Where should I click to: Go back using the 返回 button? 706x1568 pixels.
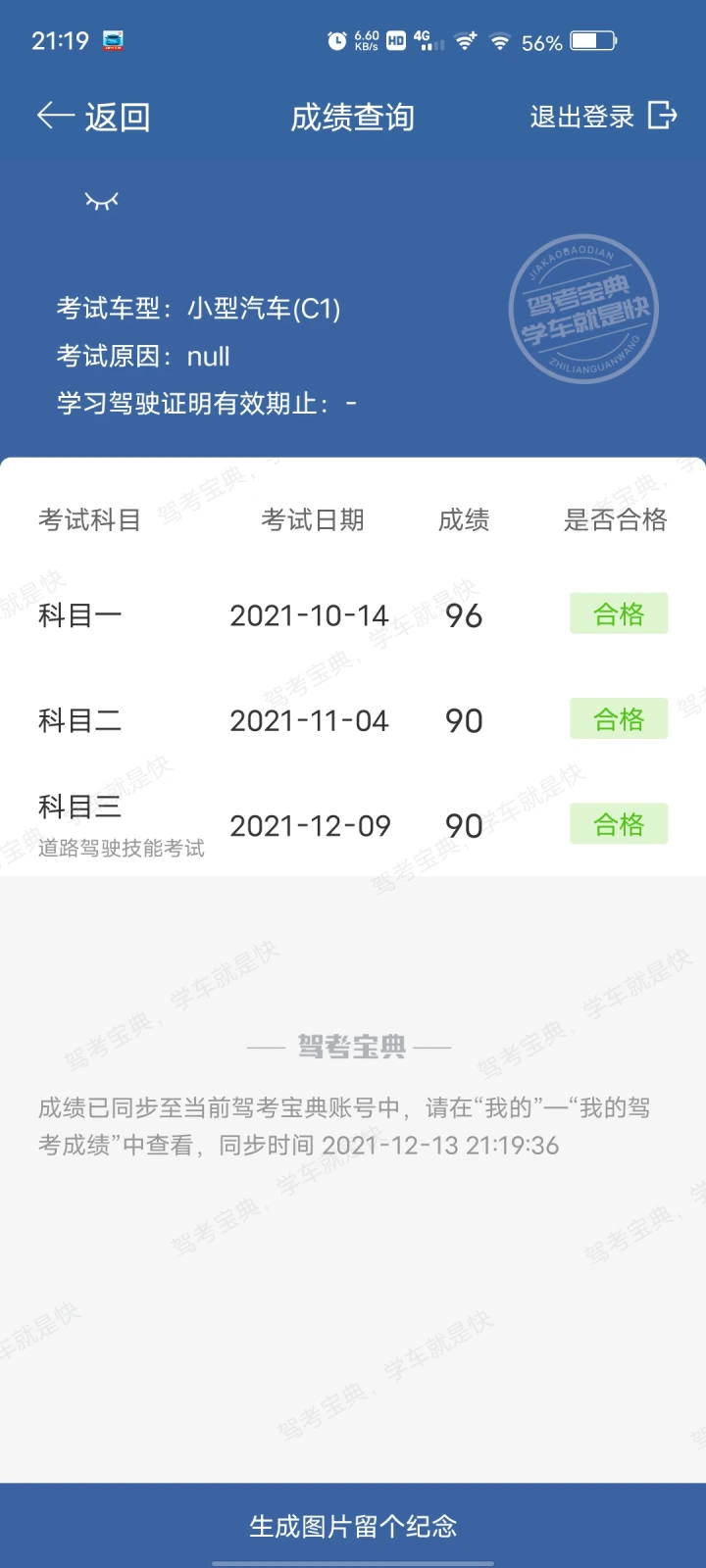94,118
